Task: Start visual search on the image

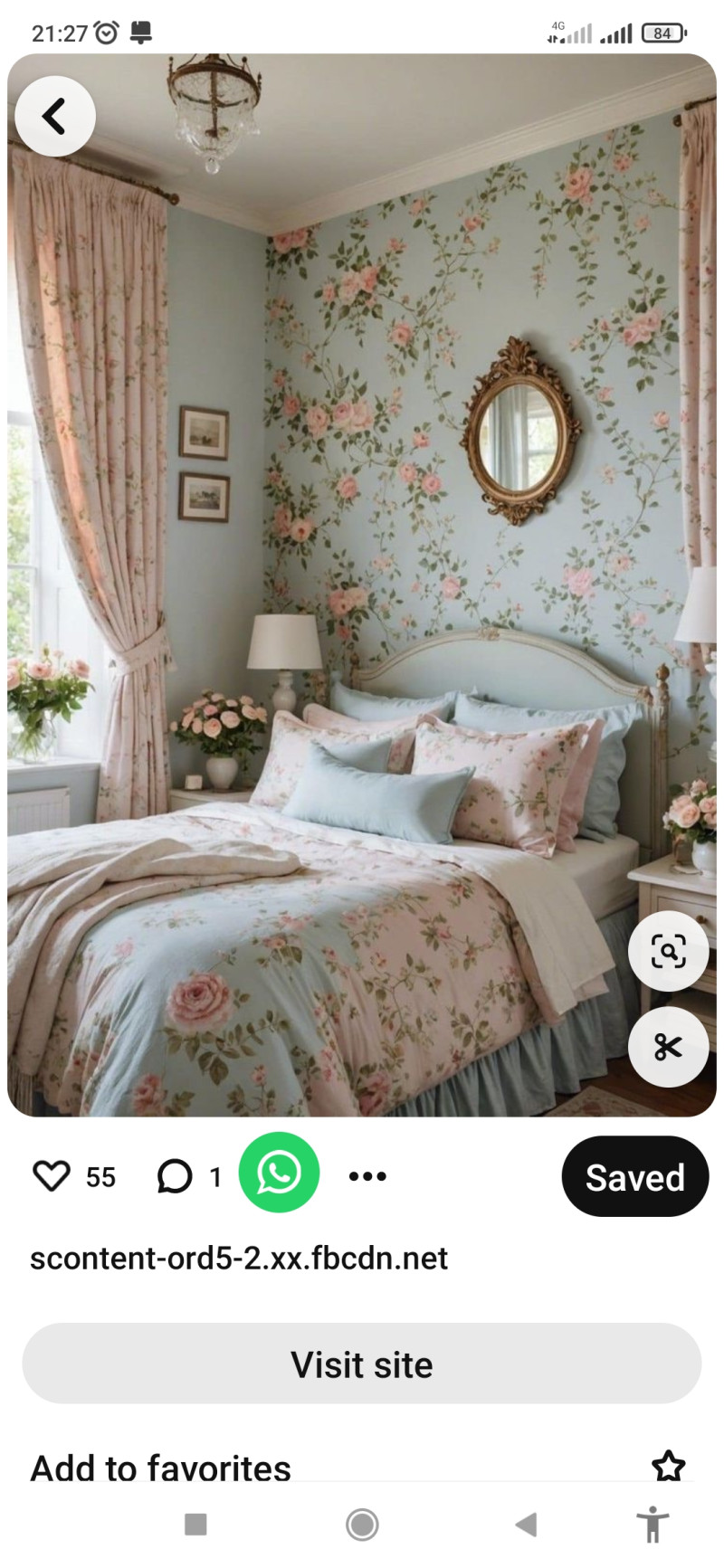Action: [668, 952]
